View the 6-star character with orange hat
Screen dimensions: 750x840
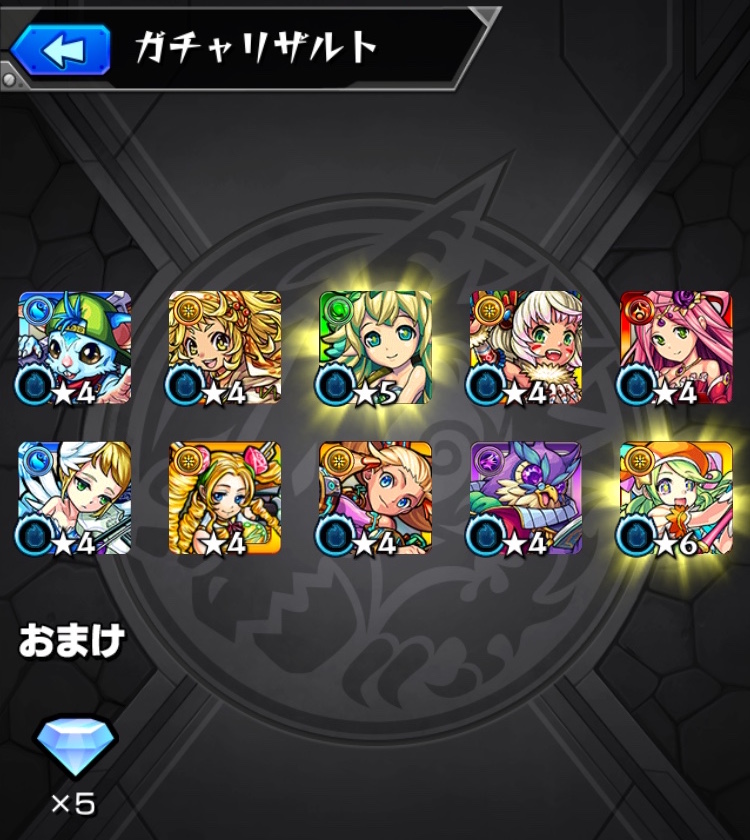click(676, 497)
